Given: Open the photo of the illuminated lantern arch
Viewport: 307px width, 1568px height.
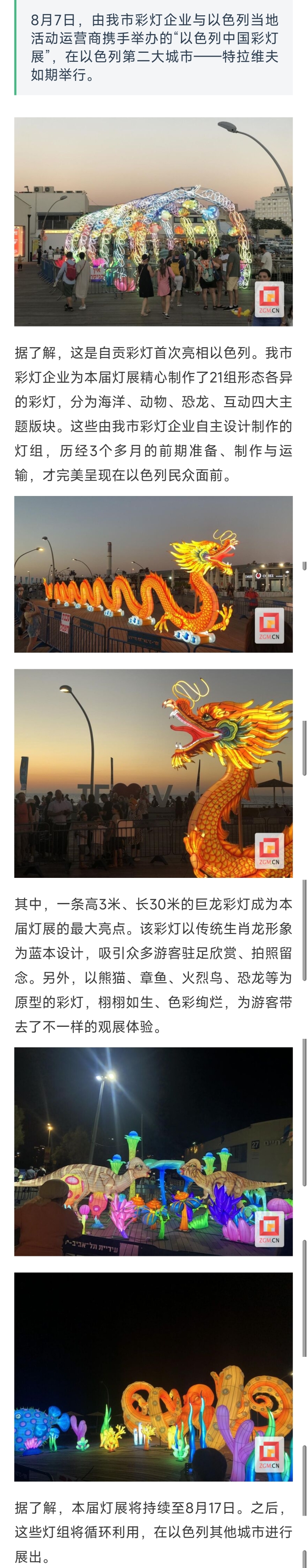Looking at the screenshot, I should (153, 221).
